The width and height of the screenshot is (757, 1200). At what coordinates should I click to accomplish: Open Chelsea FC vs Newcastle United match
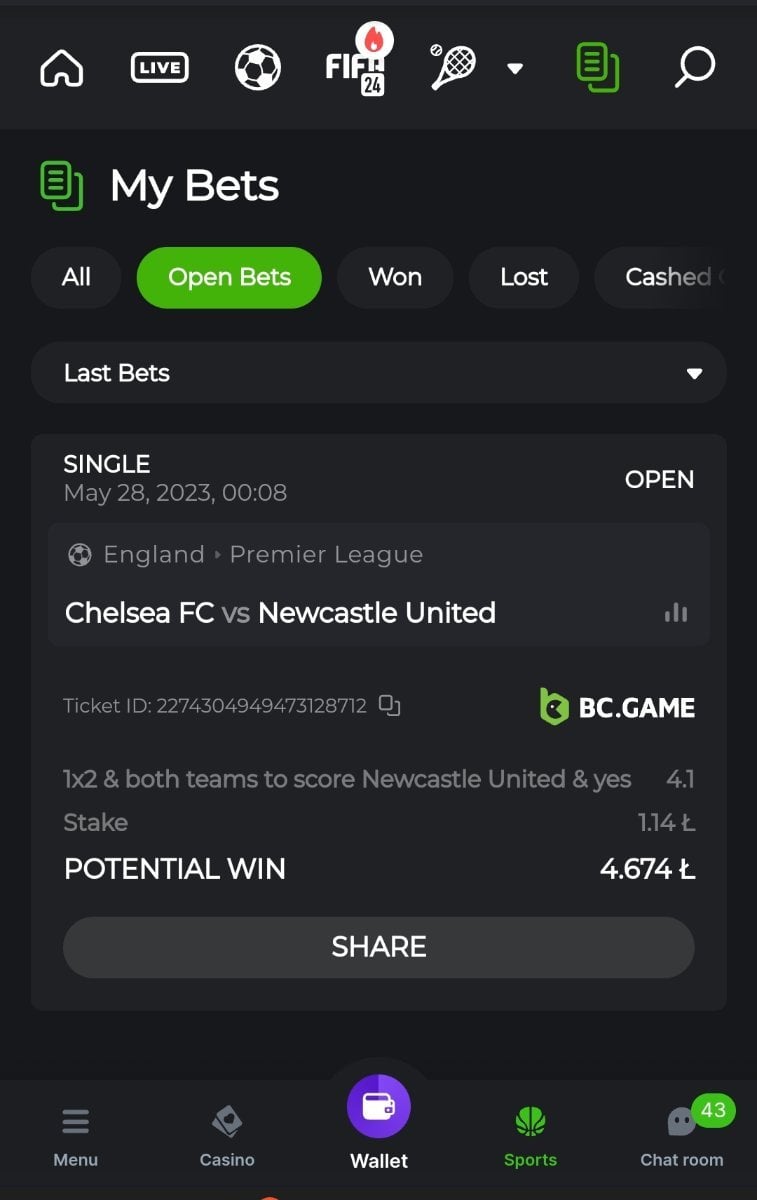point(280,612)
